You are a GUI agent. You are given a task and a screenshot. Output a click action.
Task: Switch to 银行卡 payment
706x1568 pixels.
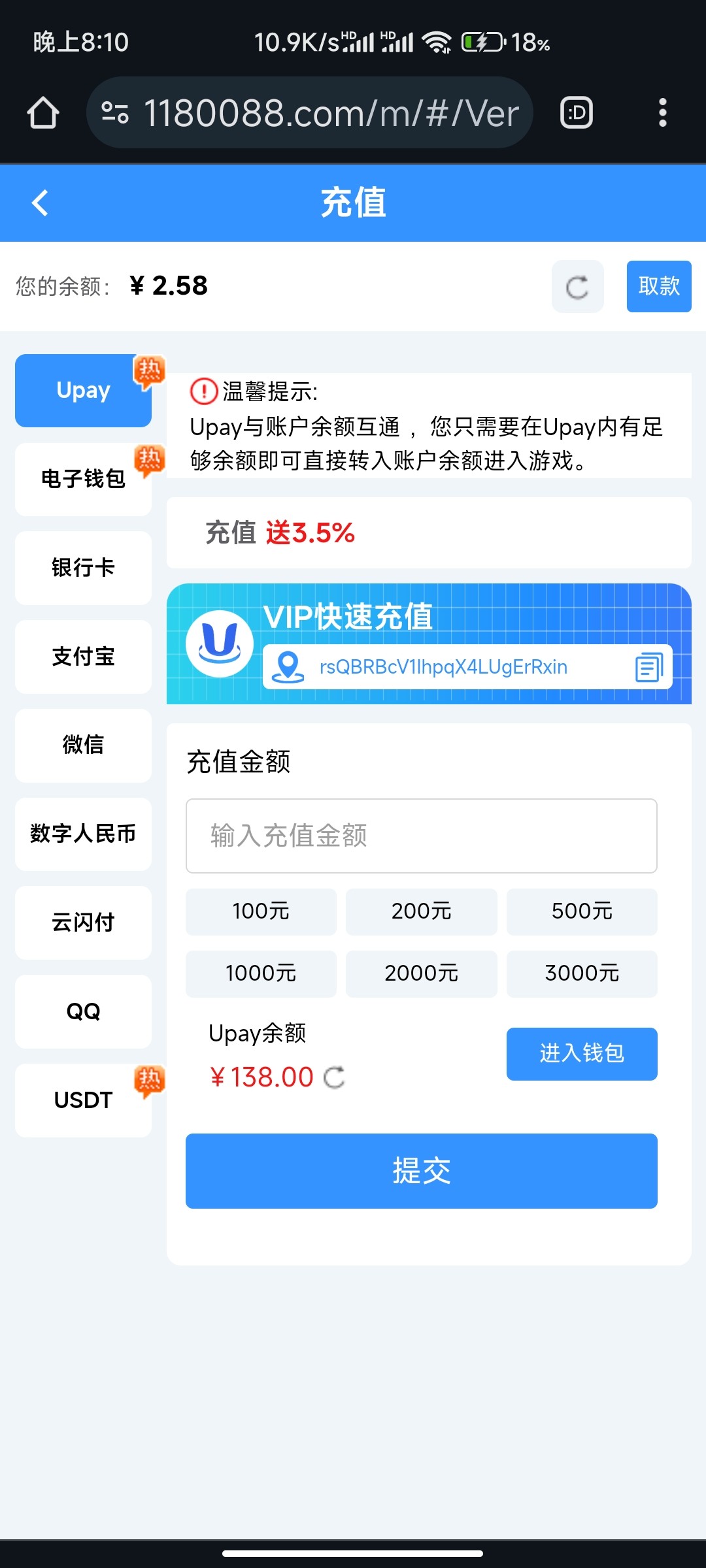[83, 568]
